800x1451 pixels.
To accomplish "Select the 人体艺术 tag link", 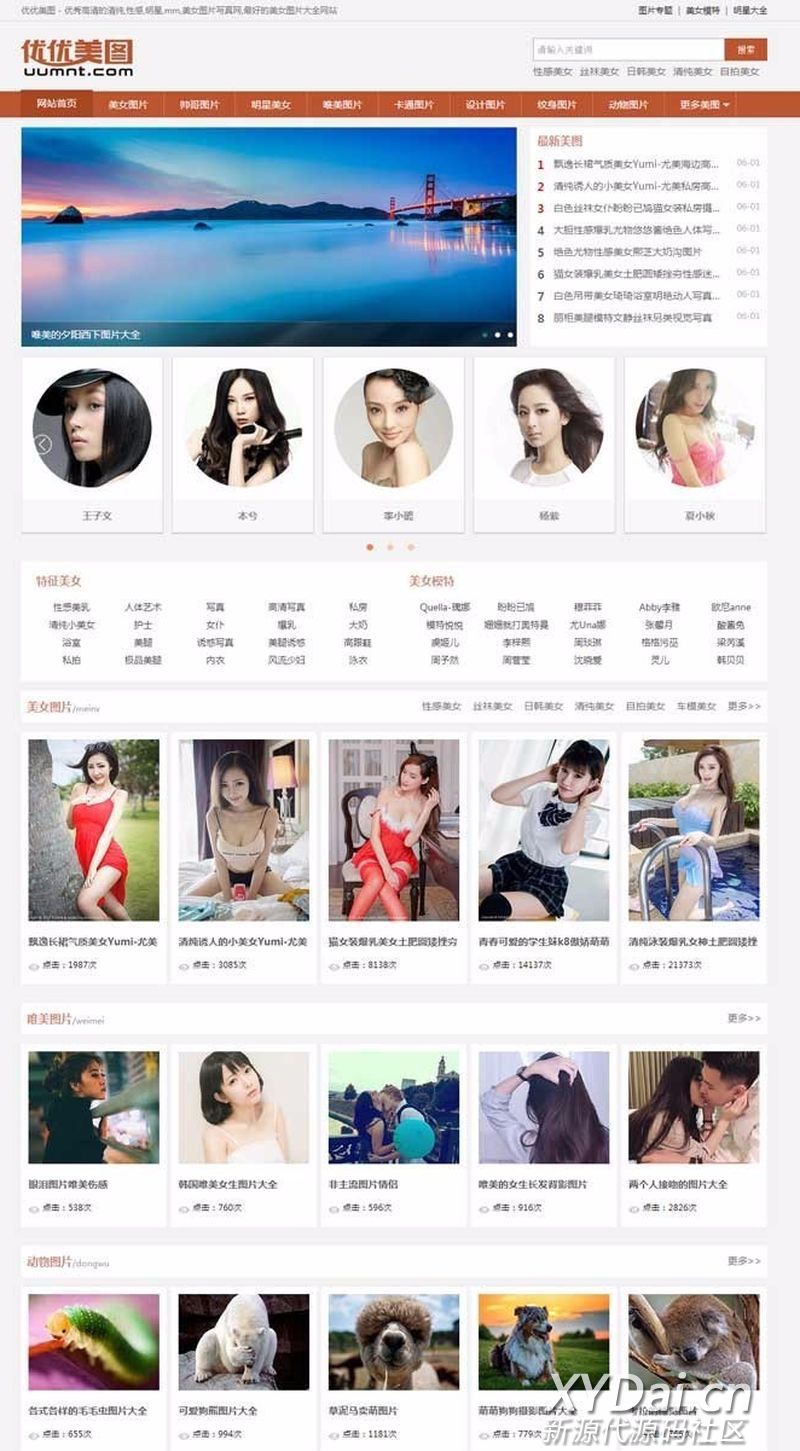I will [x=143, y=607].
